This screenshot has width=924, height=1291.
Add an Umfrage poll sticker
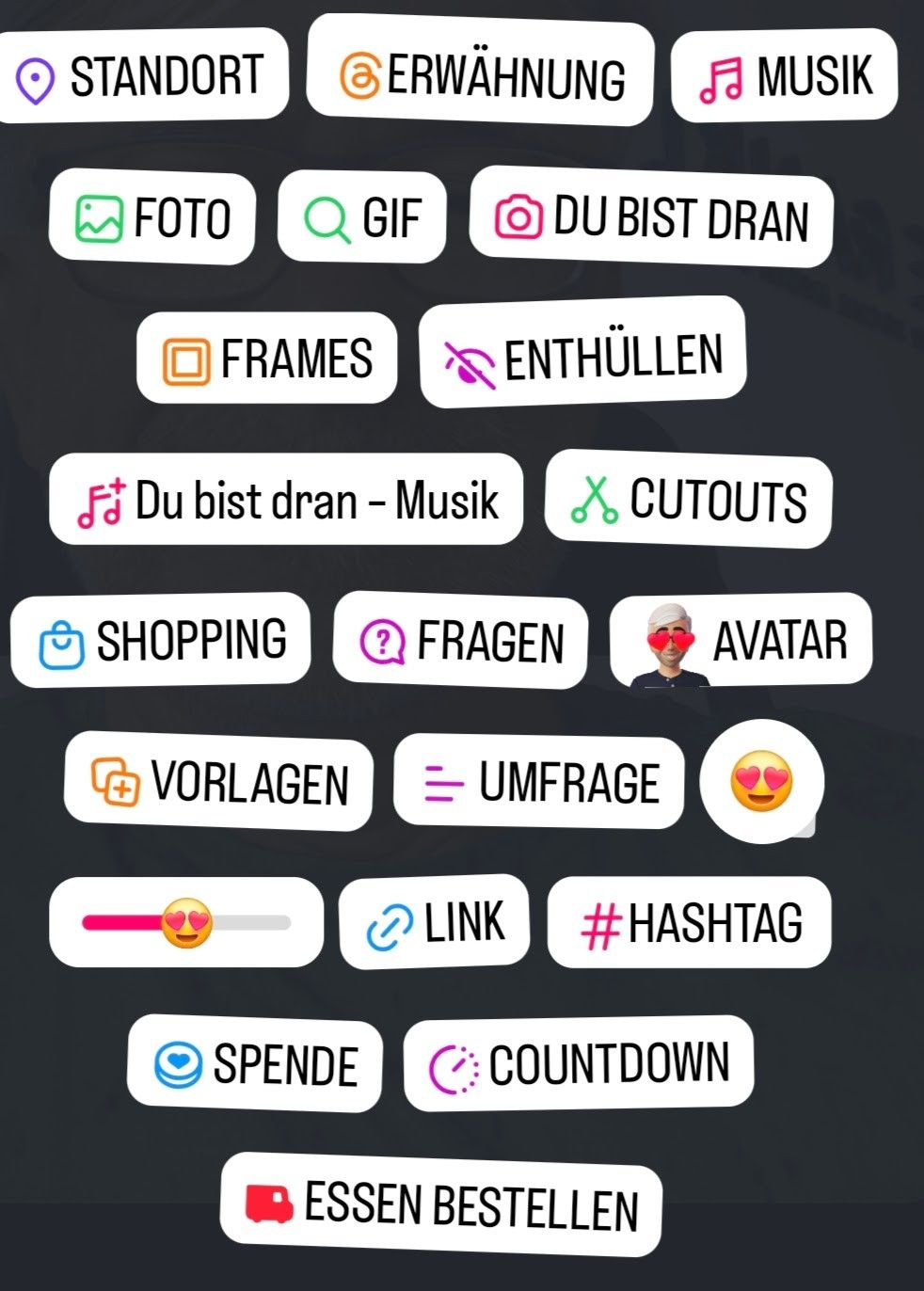point(539,782)
